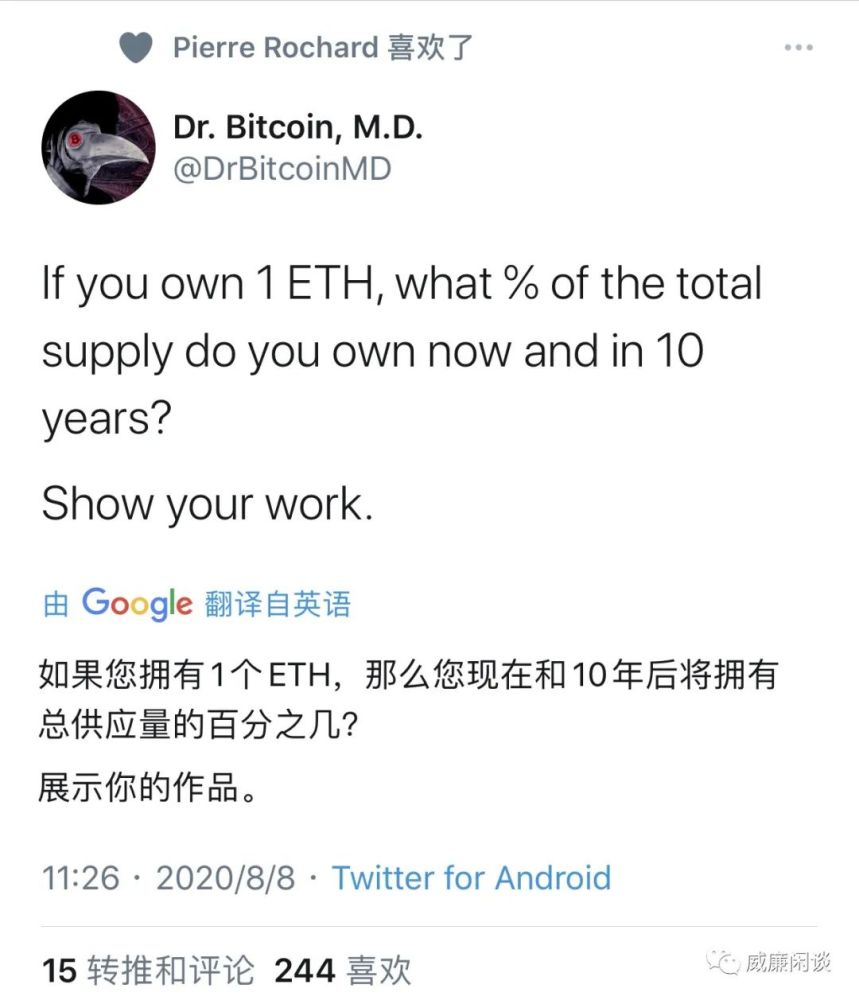View the 244 likes list
The image size is (859, 1000).
[x=343, y=969]
